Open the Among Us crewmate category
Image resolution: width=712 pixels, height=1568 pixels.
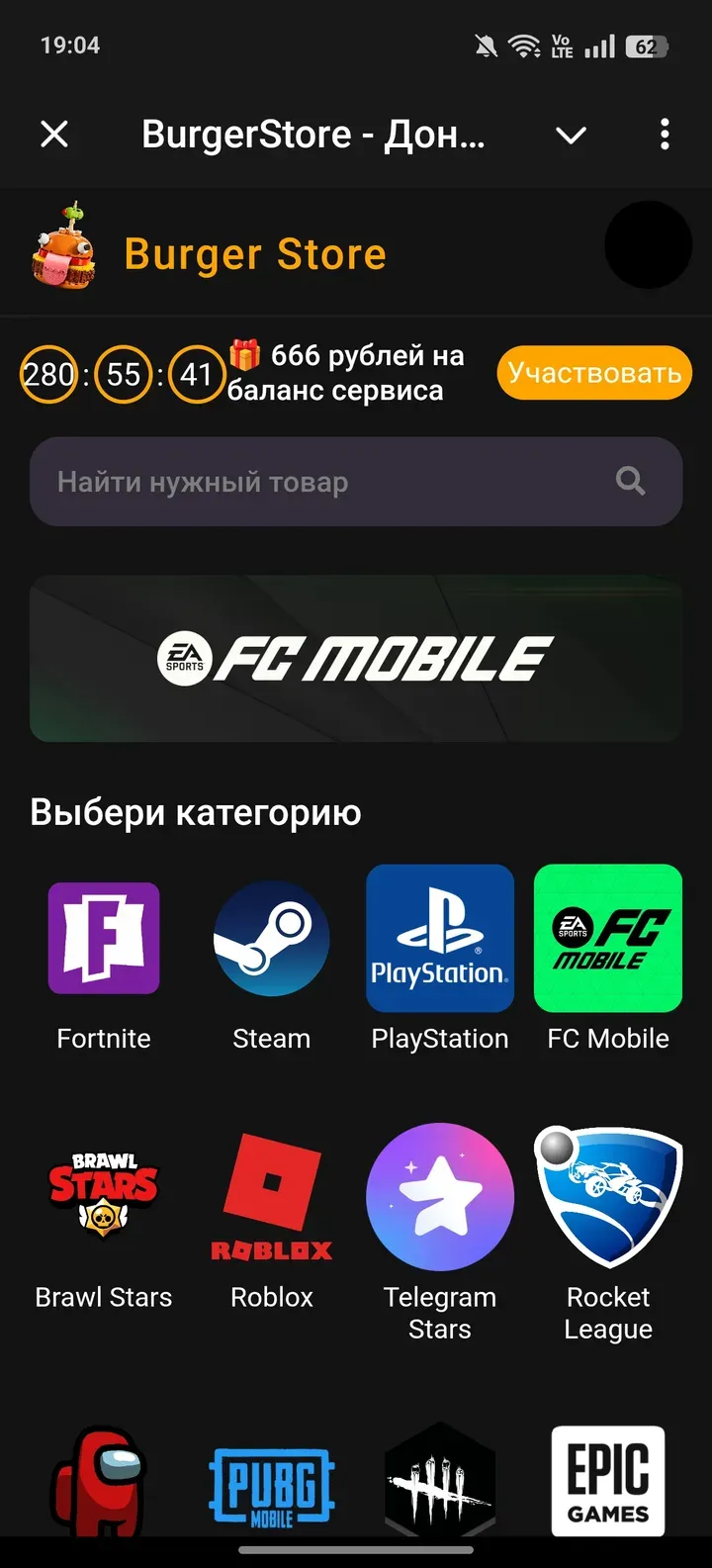[99, 1484]
